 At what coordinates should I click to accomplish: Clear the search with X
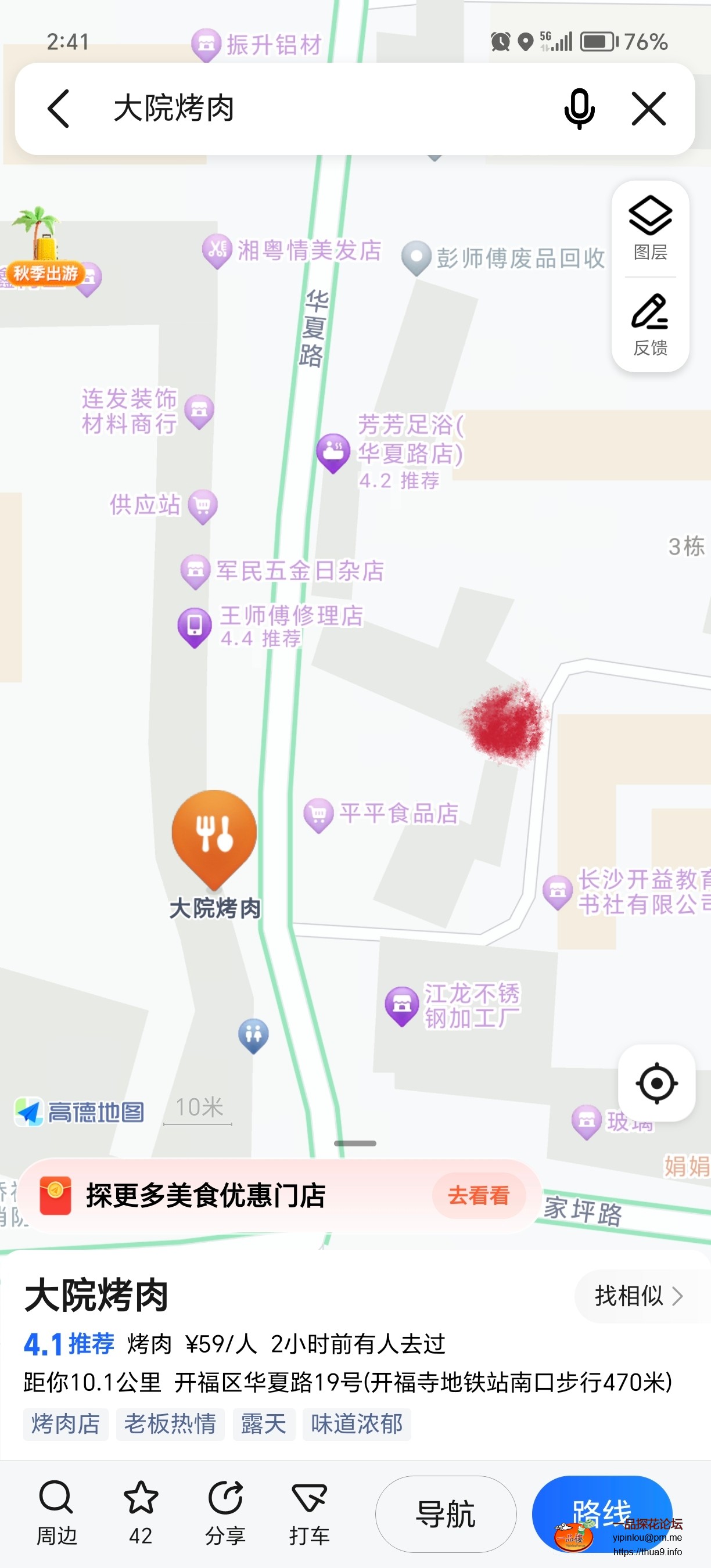648,109
